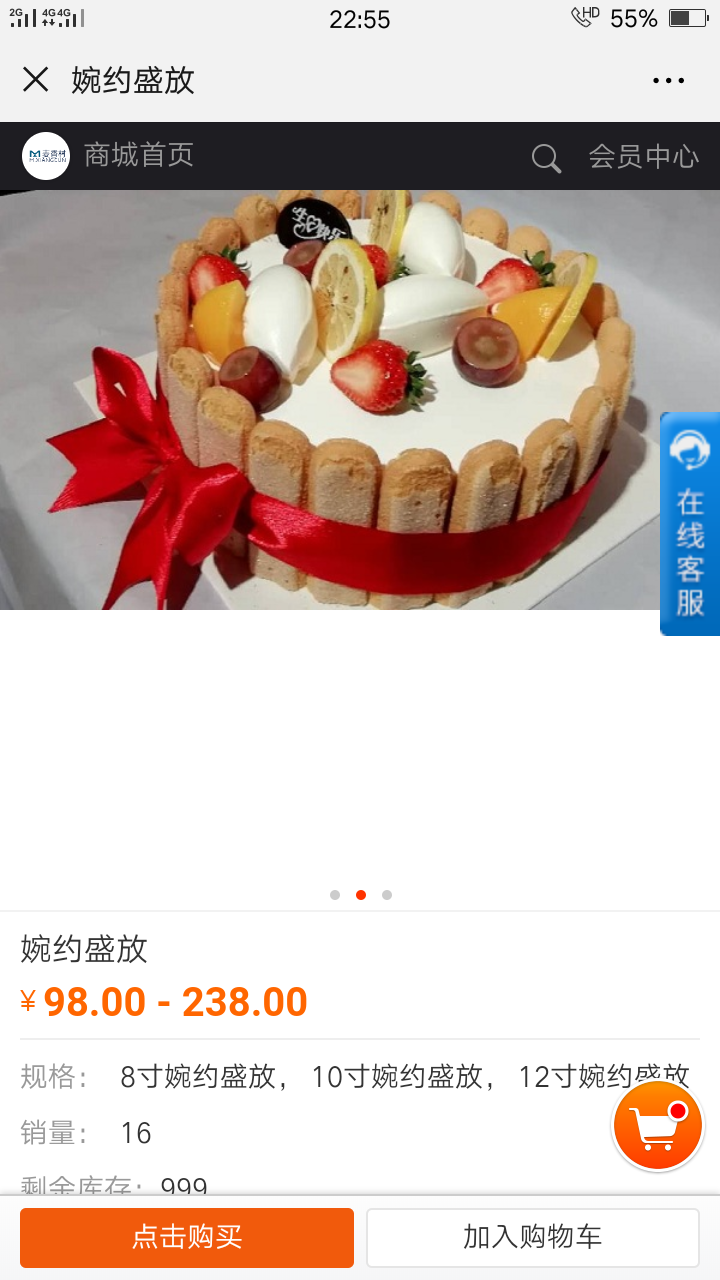Open the three-dot overflow menu
The width and height of the screenshot is (720, 1280).
pos(668,81)
